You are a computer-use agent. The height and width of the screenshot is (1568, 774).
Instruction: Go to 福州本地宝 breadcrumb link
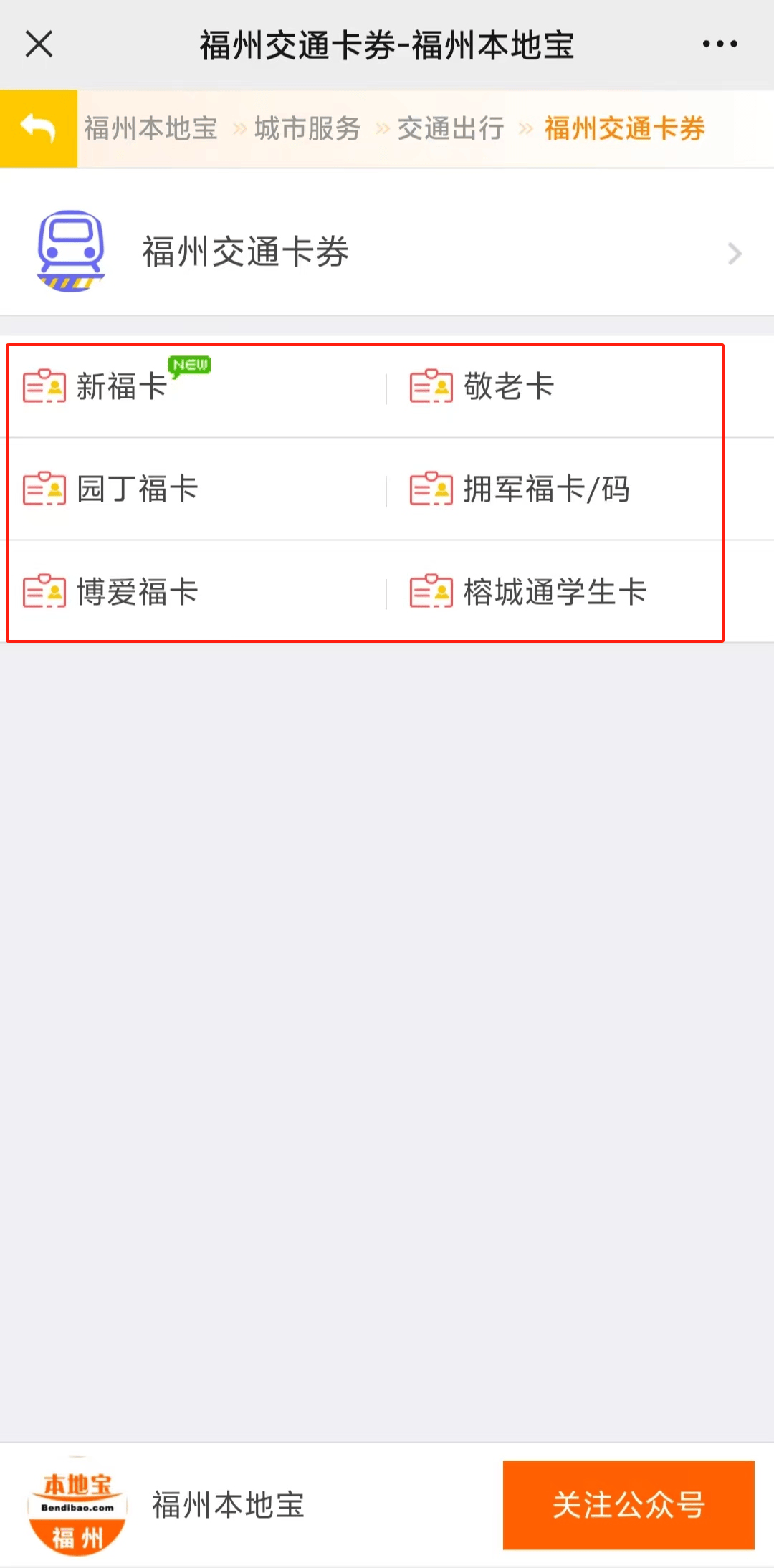150,129
